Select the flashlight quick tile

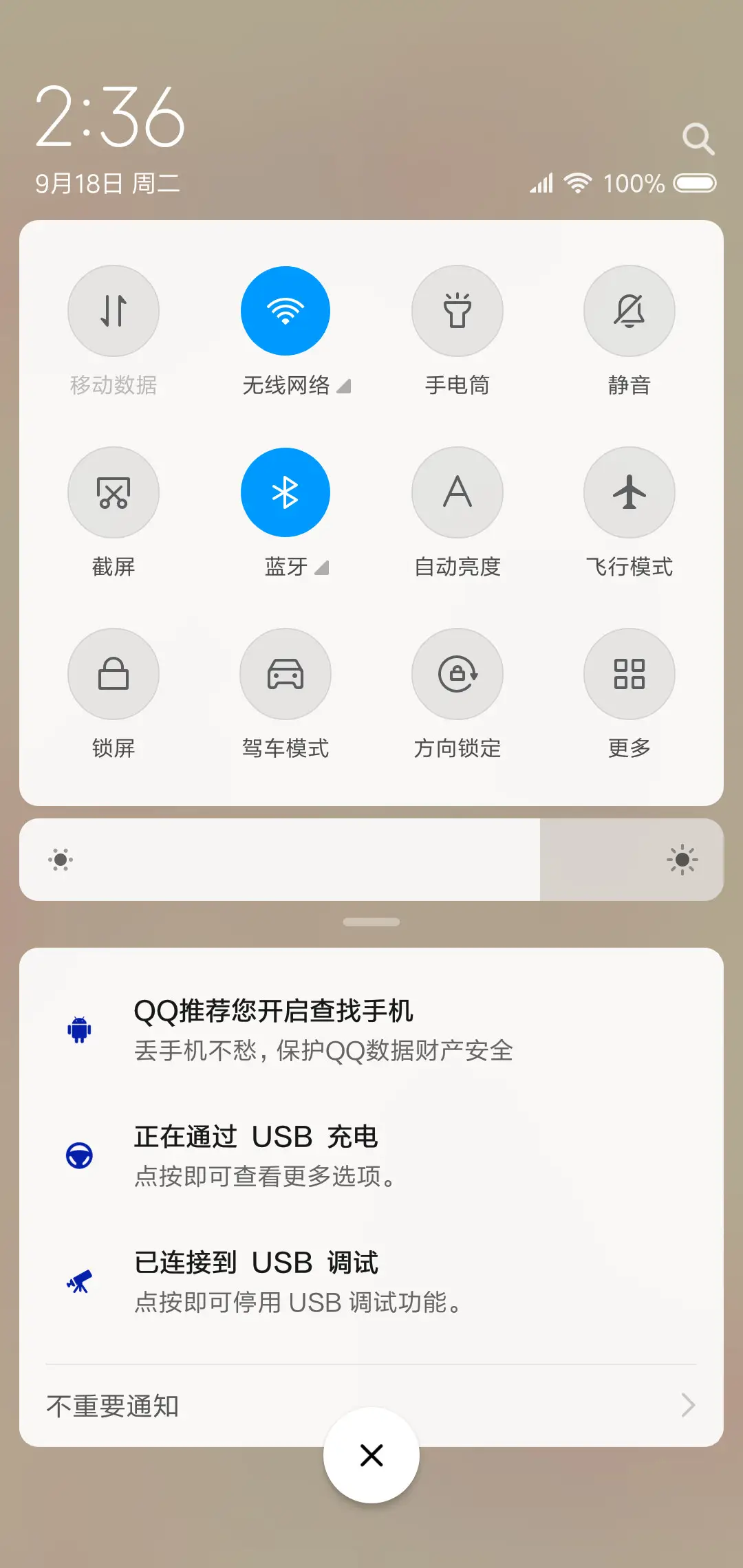(x=457, y=311)
